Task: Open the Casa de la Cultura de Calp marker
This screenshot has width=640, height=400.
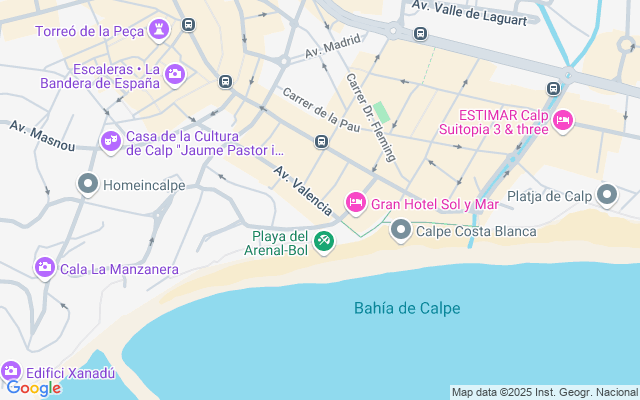Action: coord(111,143)
